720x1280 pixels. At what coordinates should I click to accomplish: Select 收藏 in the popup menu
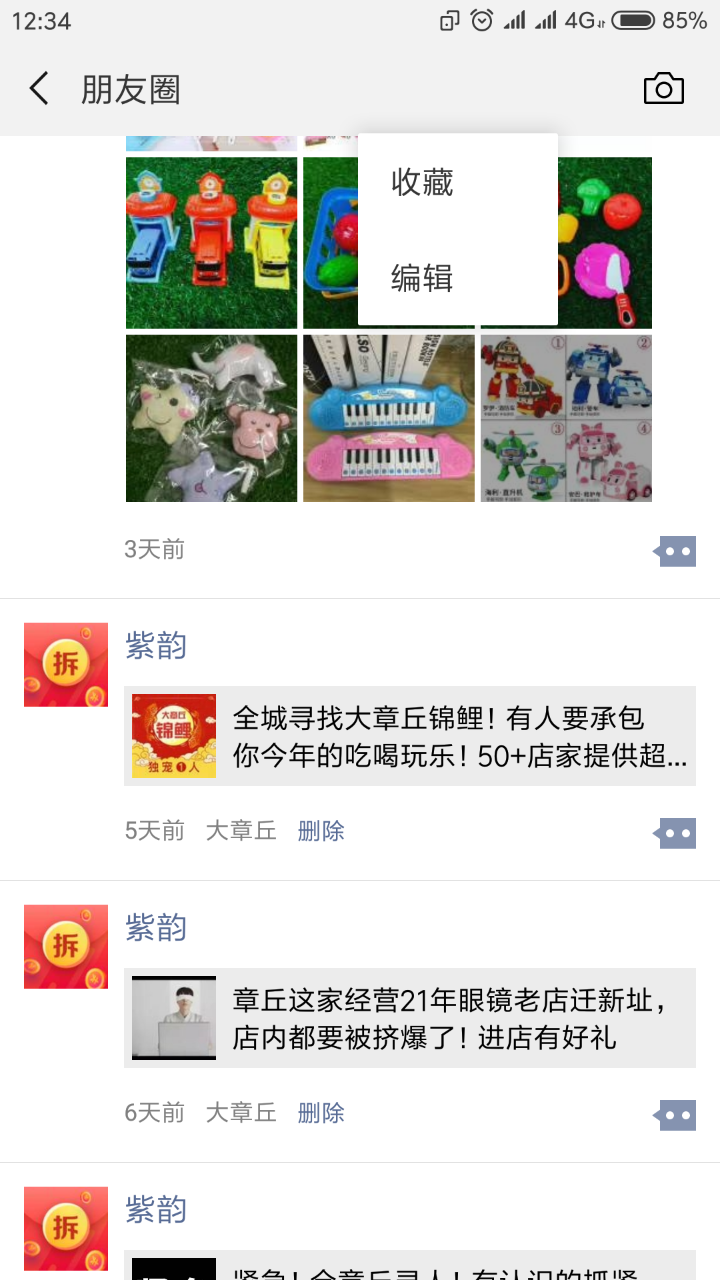[x=458, y=183]
